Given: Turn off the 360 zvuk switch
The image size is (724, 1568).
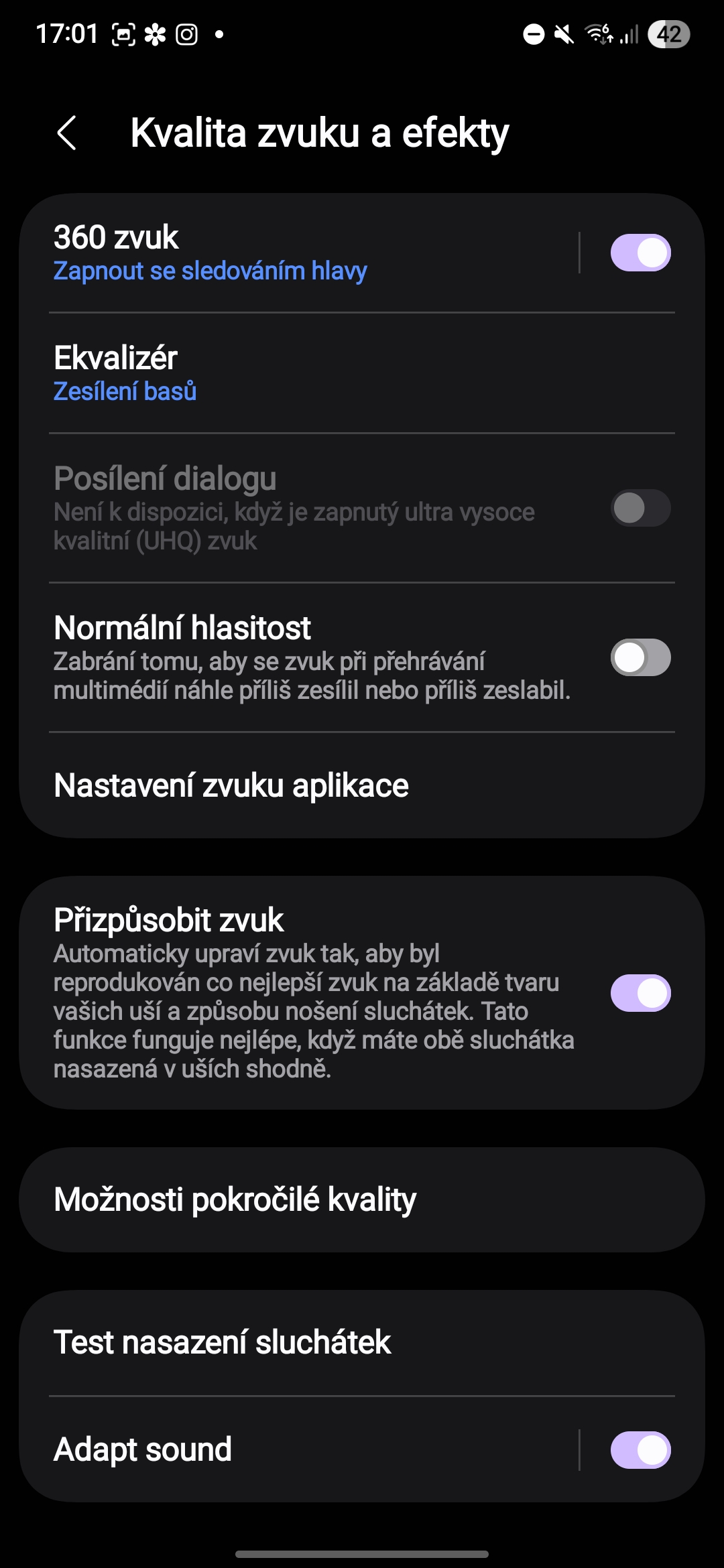Looking at the screenshot, I should 640,253.
